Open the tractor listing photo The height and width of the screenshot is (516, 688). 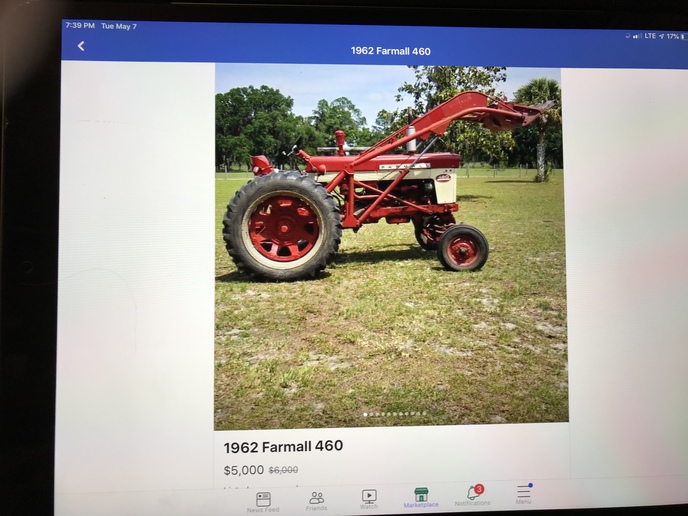click(391, 245)
